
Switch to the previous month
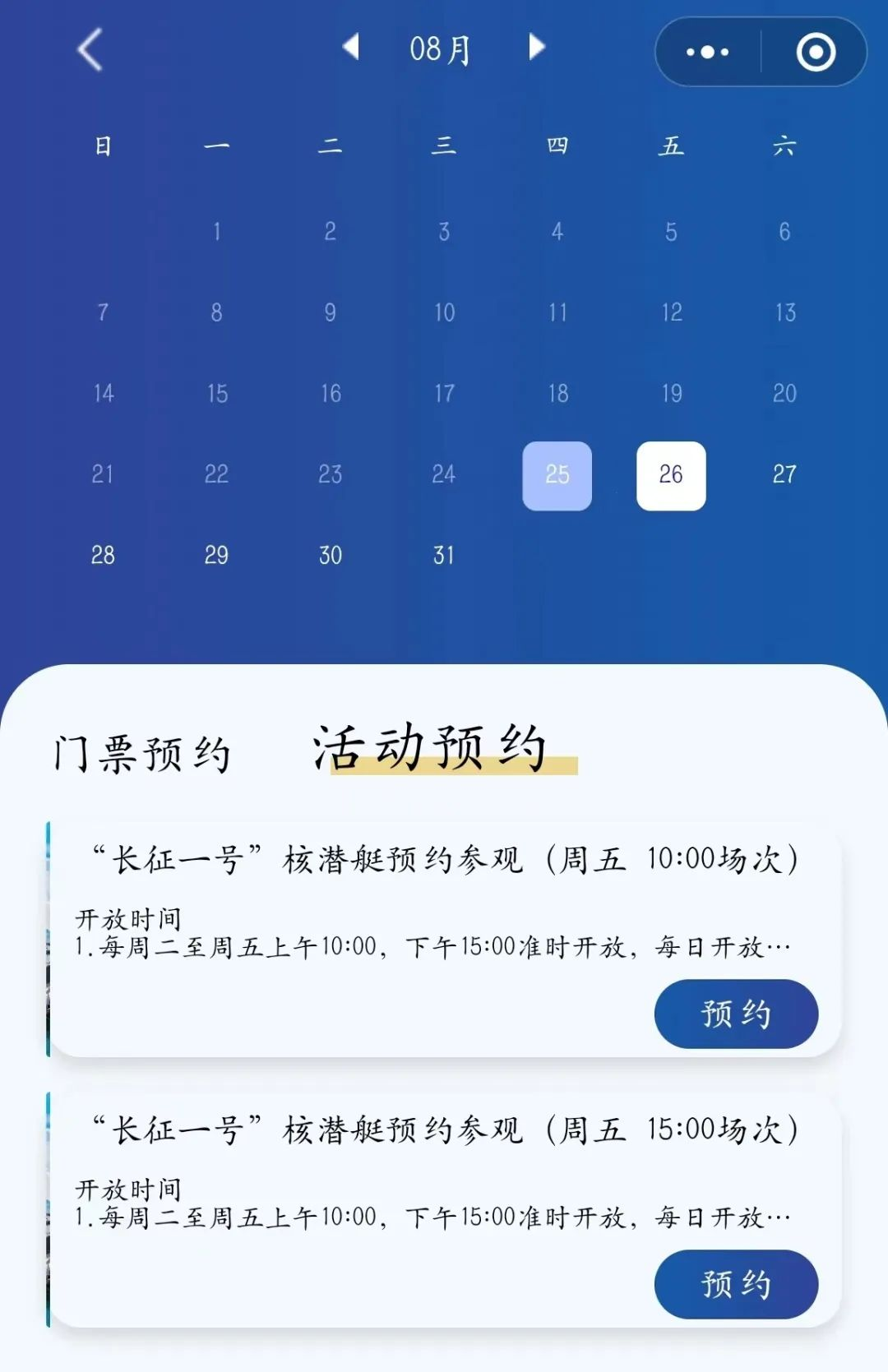point(351,47)
